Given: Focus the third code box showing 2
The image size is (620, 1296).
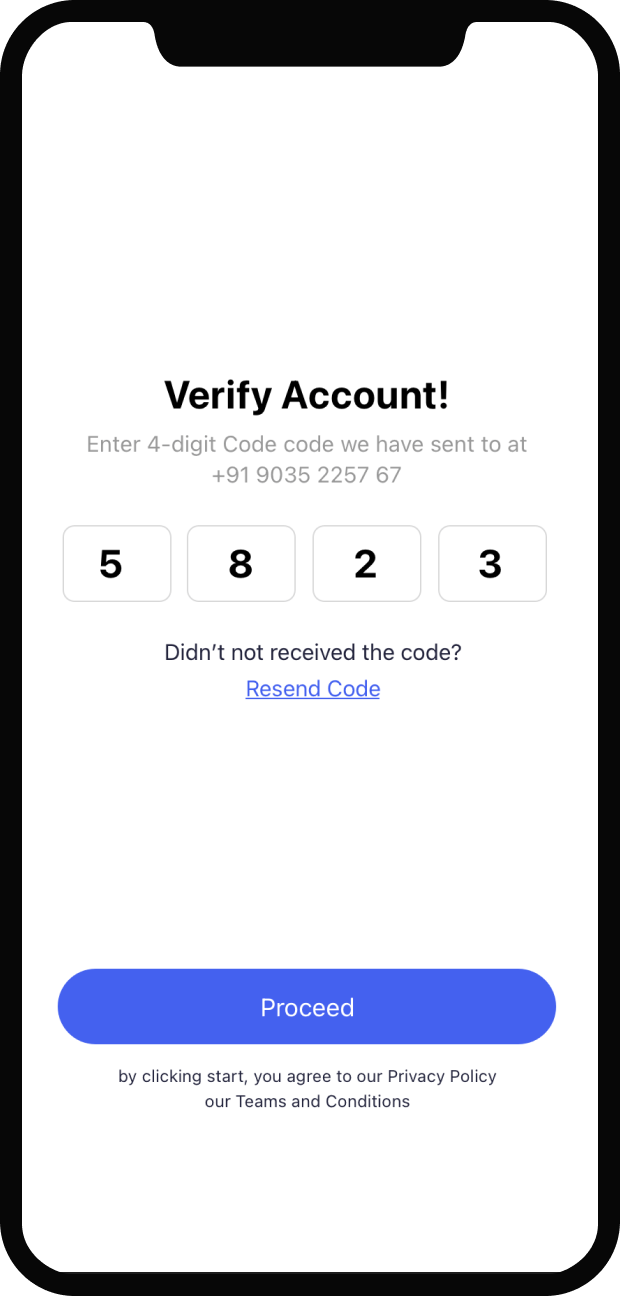Looking at the screenshot, I should click(x=367, y=564).
